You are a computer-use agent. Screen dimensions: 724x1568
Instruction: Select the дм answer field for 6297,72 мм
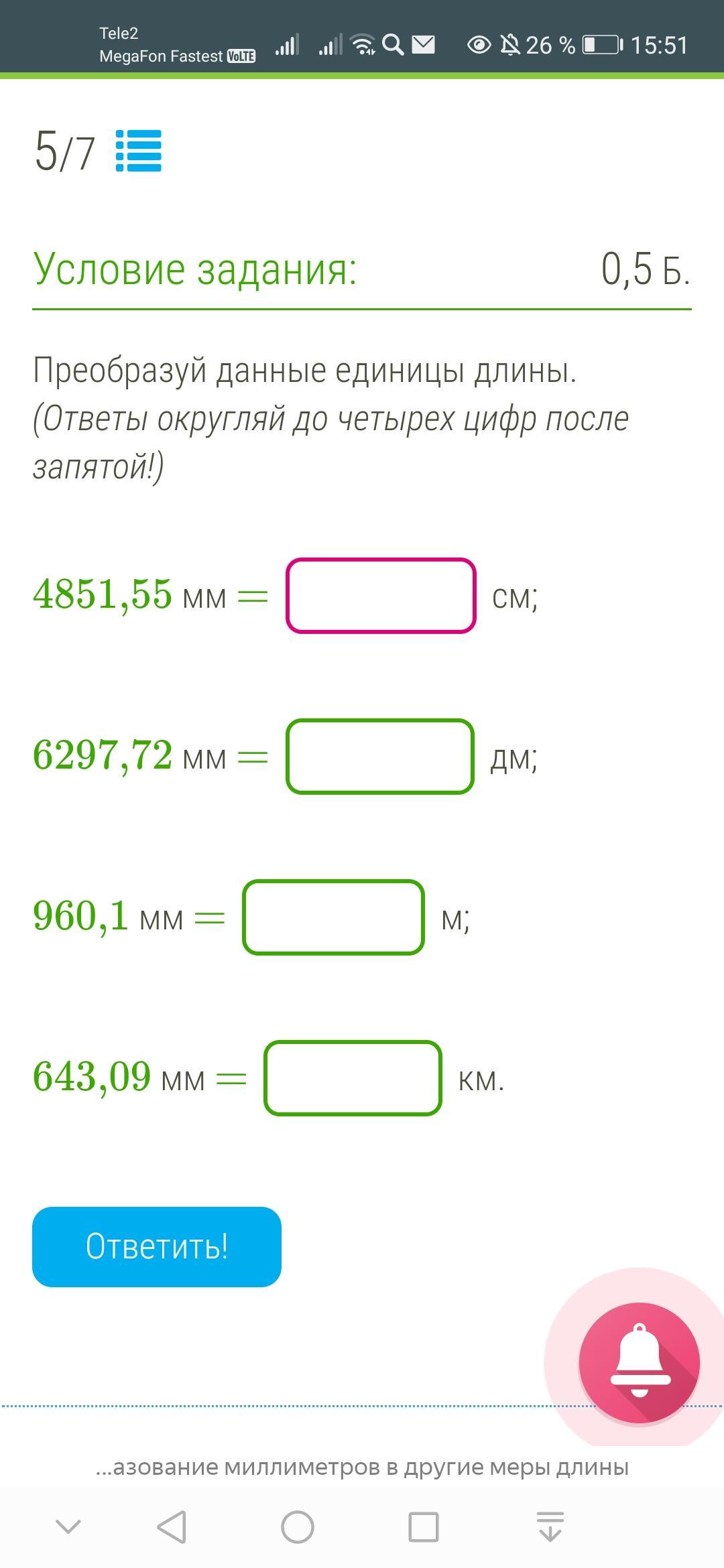coord(380,757)
